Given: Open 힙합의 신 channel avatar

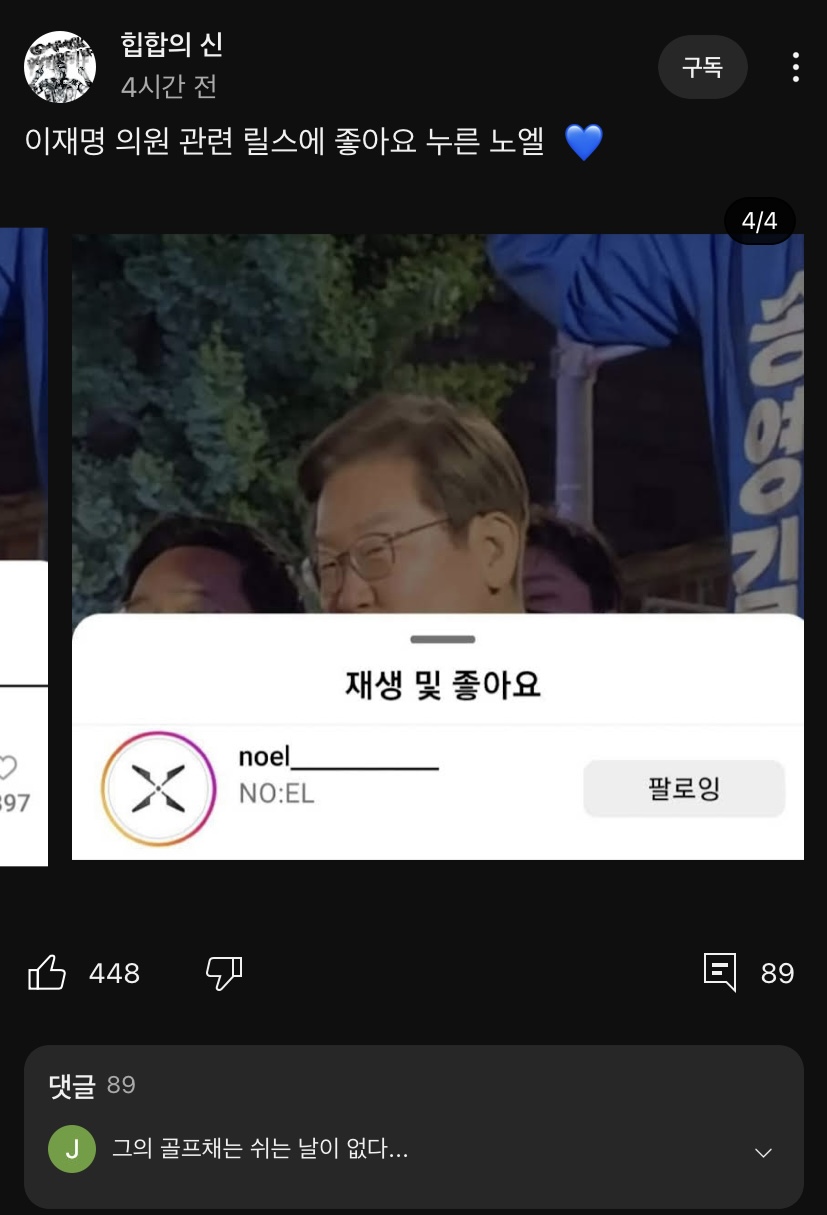Looking at the screenshot, I should click(x=59, y=67).
